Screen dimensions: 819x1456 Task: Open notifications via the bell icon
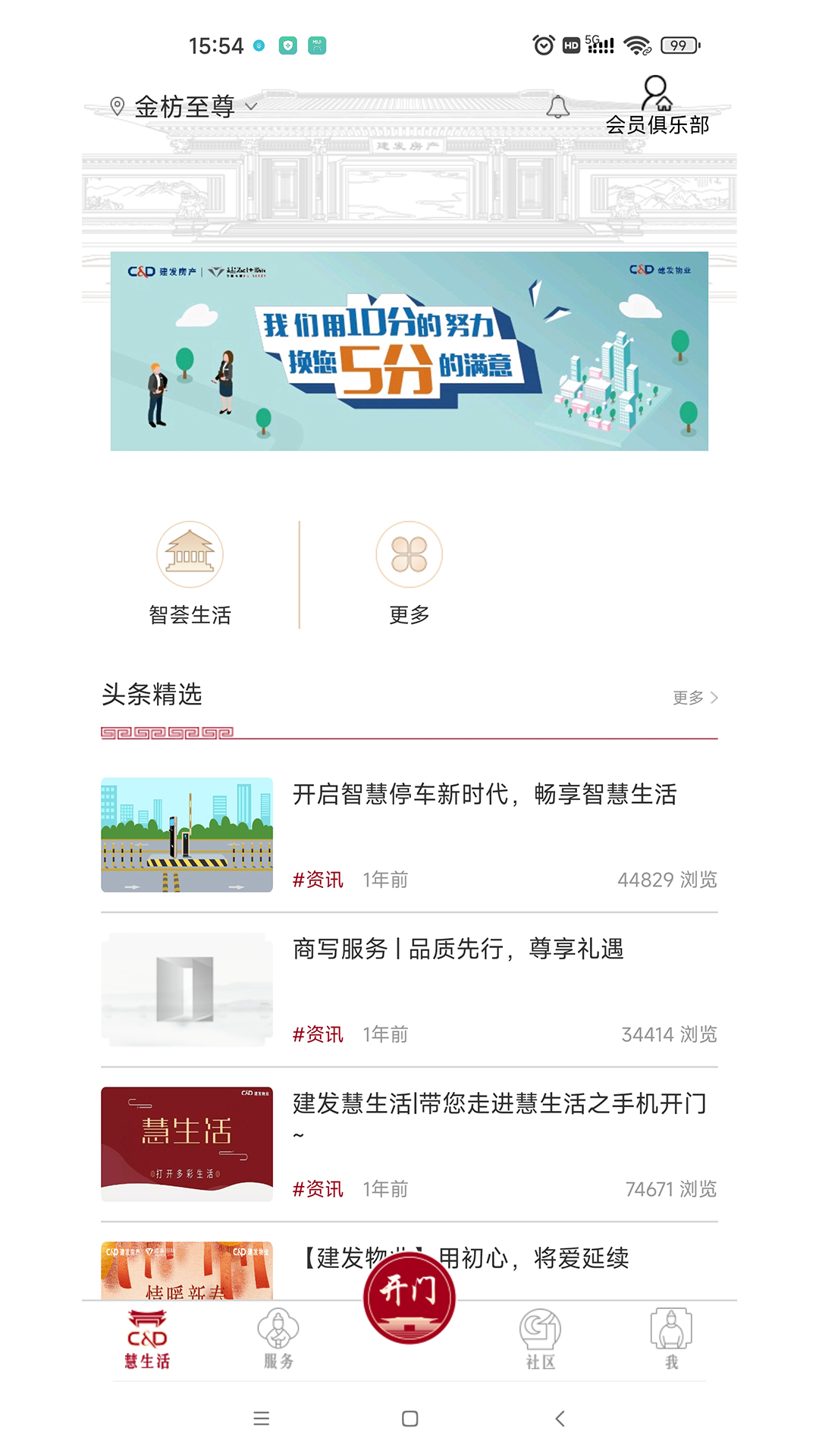point(559,108)
